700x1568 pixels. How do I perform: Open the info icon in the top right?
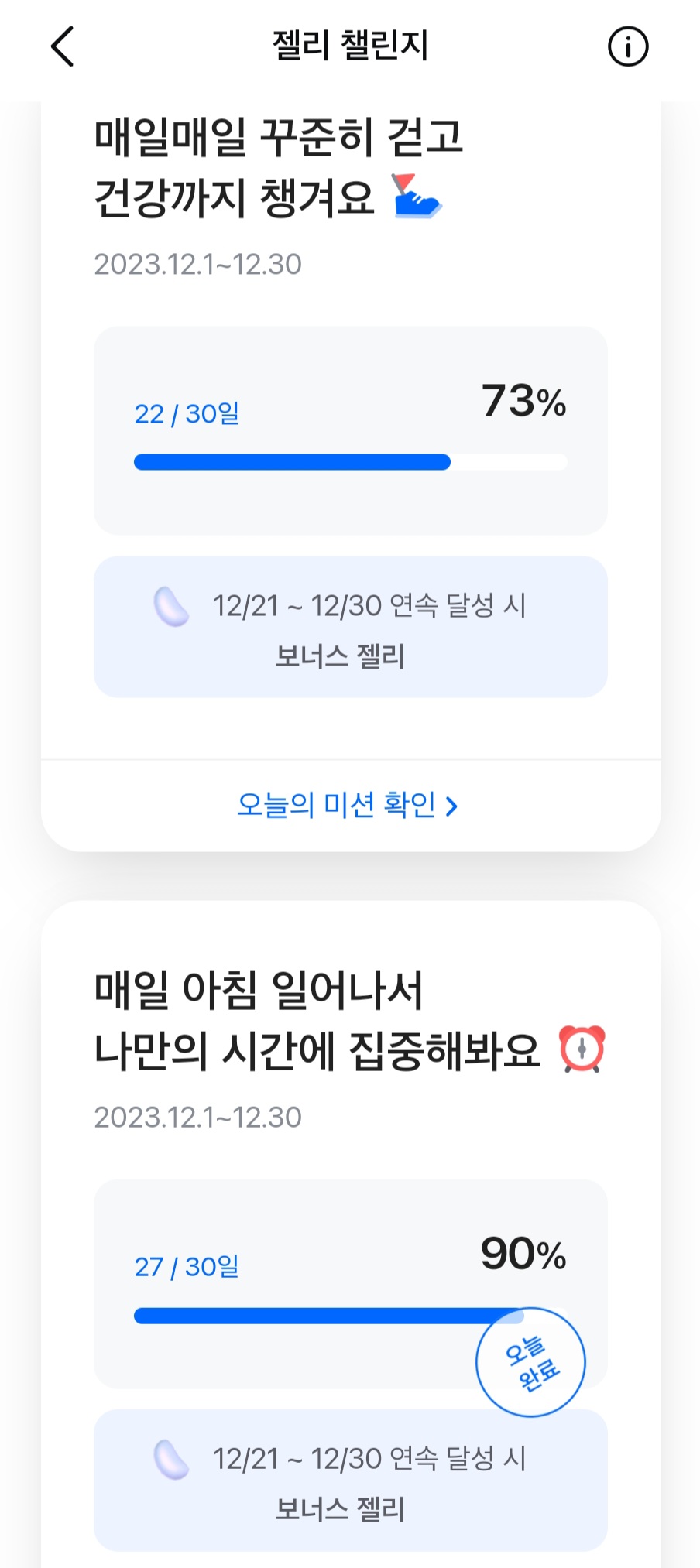click(x=628, y=45)
